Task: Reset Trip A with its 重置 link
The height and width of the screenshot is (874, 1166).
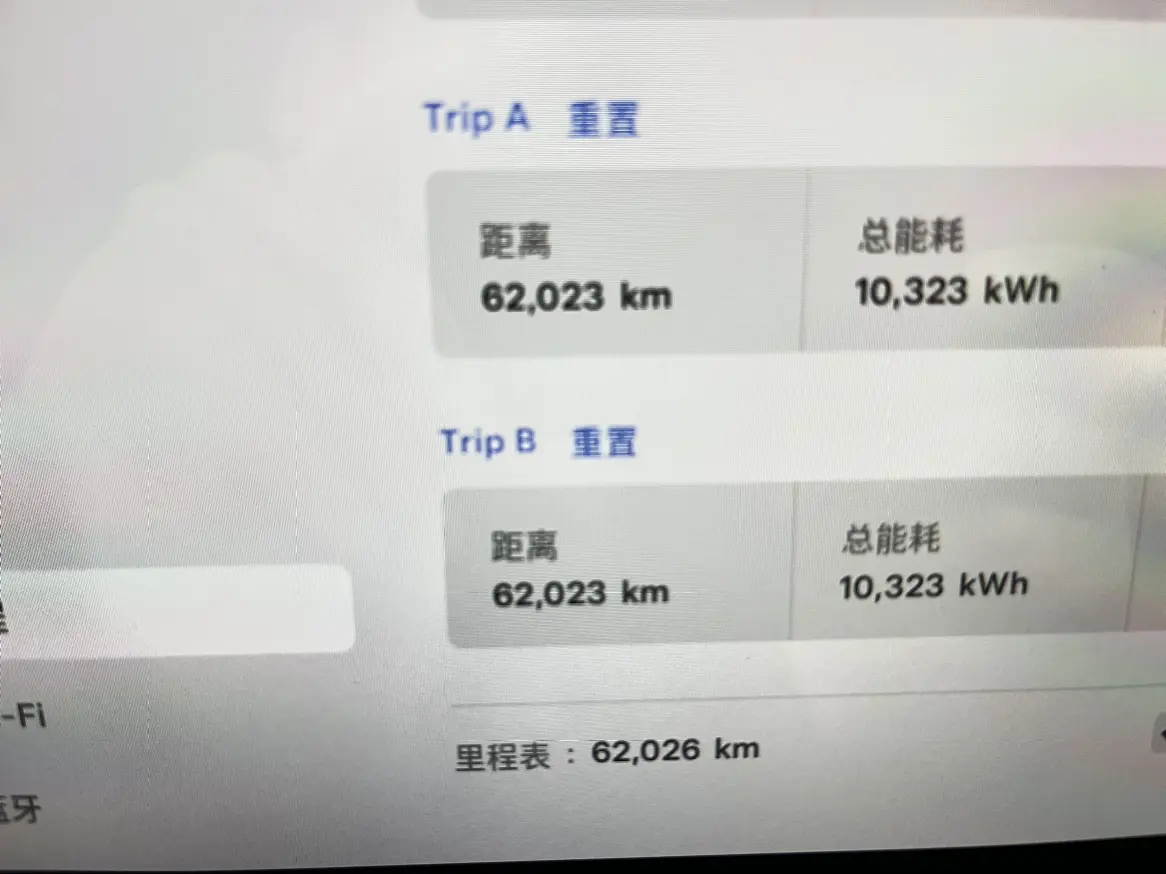Action: (603, 120)
